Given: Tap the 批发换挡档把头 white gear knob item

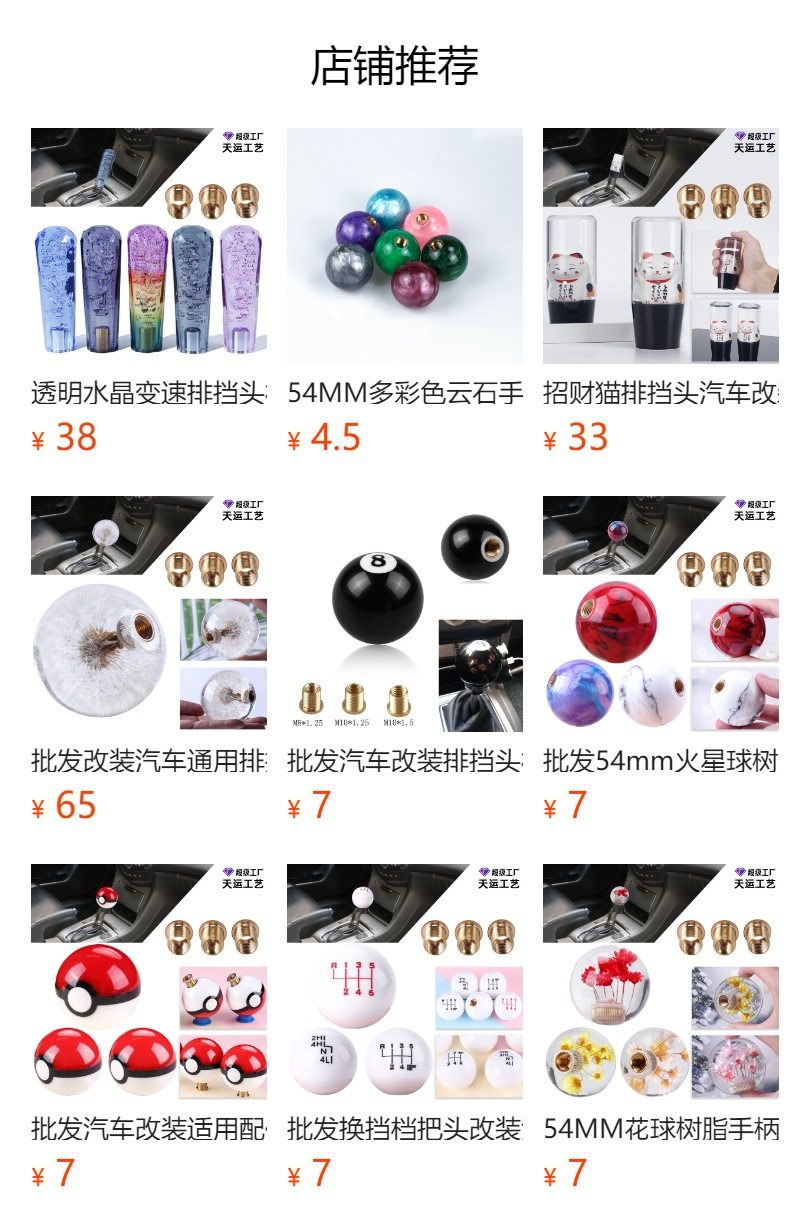Looking at the screenshot, I should (x=405, y=982).
